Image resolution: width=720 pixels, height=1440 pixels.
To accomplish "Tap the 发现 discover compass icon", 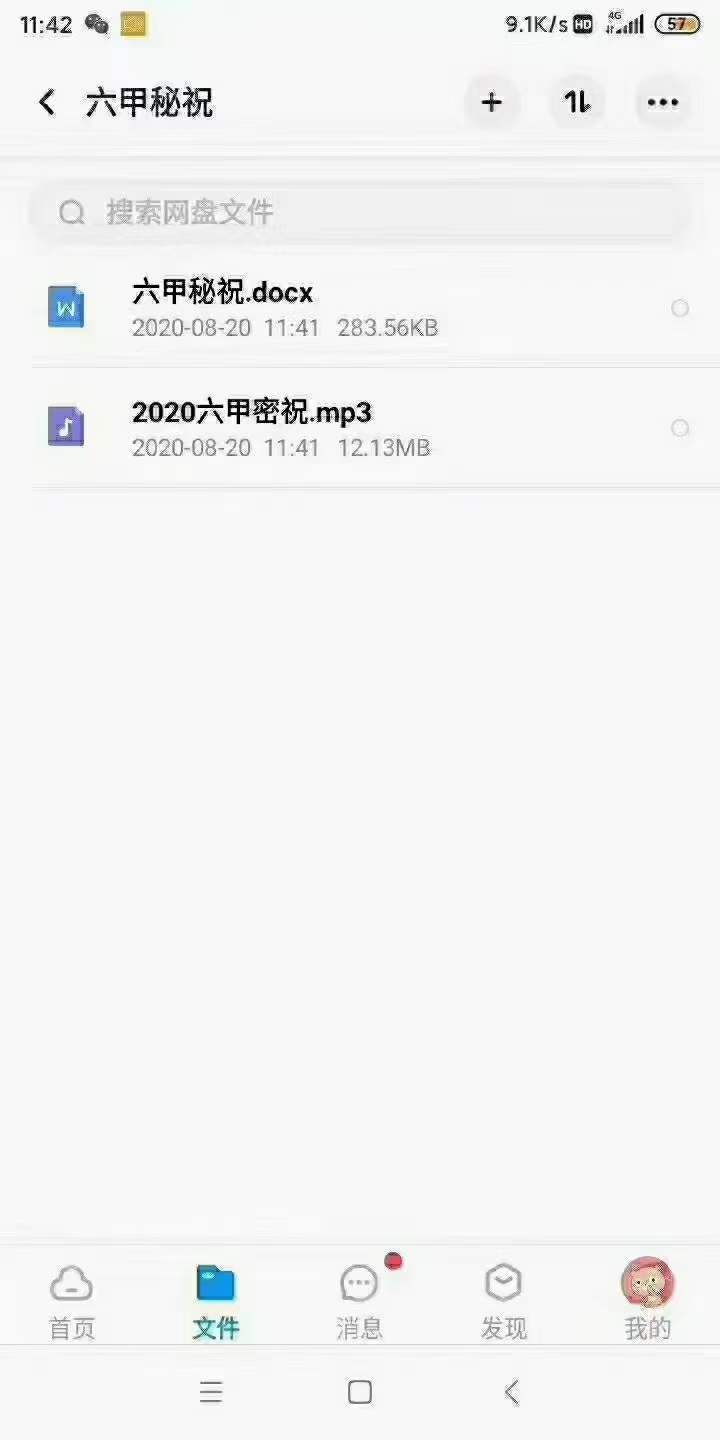I will coord(503,1284).
